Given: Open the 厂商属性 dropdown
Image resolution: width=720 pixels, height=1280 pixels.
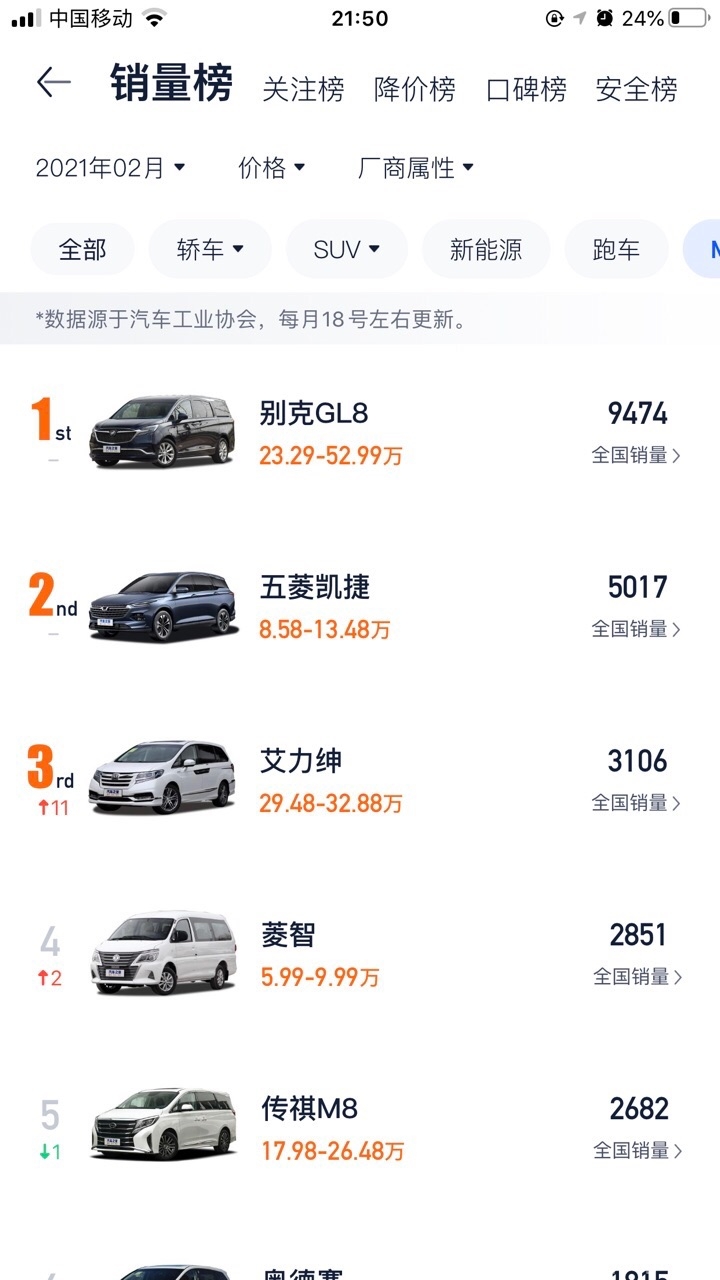Looking at the screenshot, I should tap(415, 168).
